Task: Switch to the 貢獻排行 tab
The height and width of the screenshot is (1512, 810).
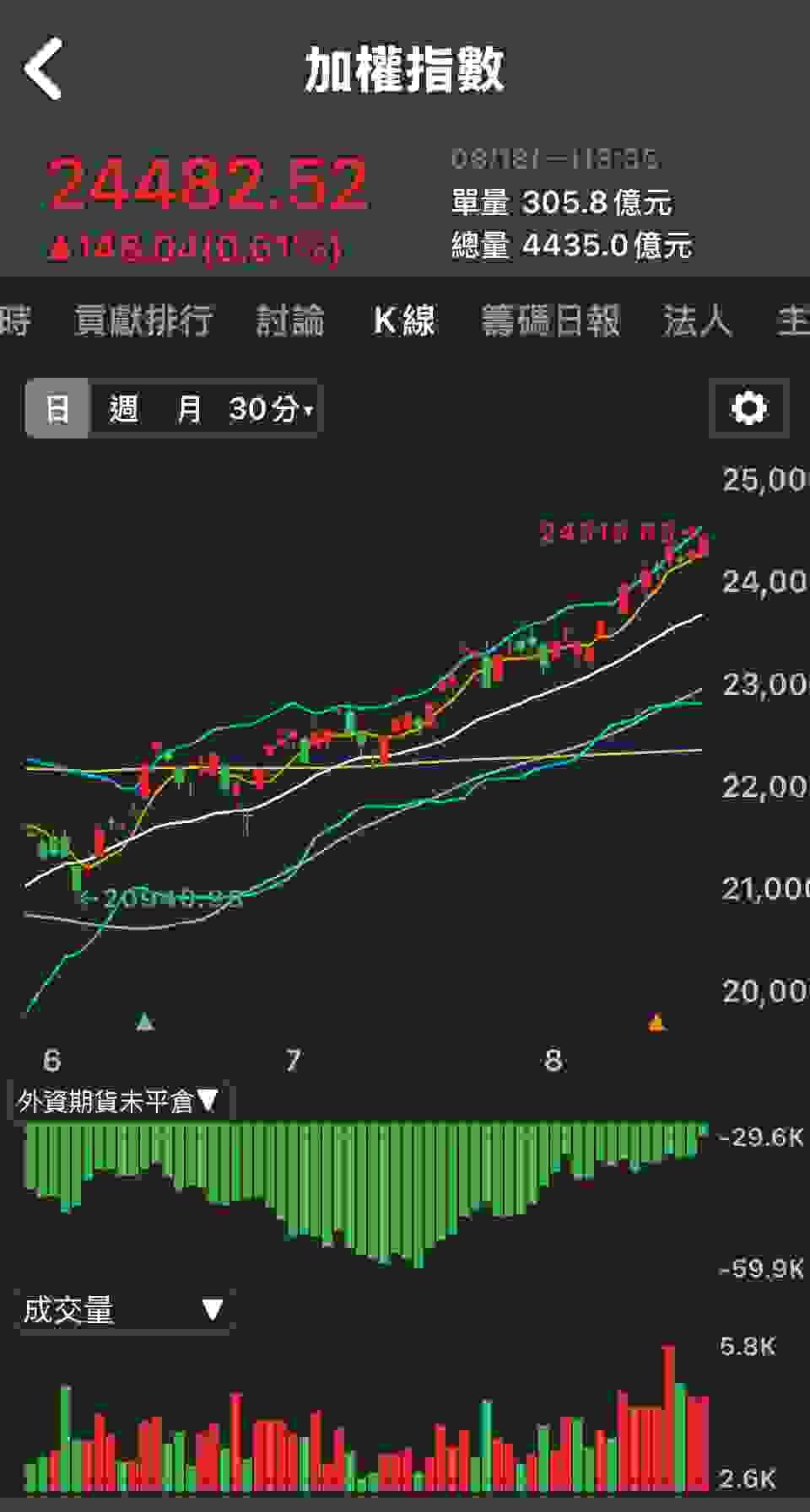Action: pos(143,320)
